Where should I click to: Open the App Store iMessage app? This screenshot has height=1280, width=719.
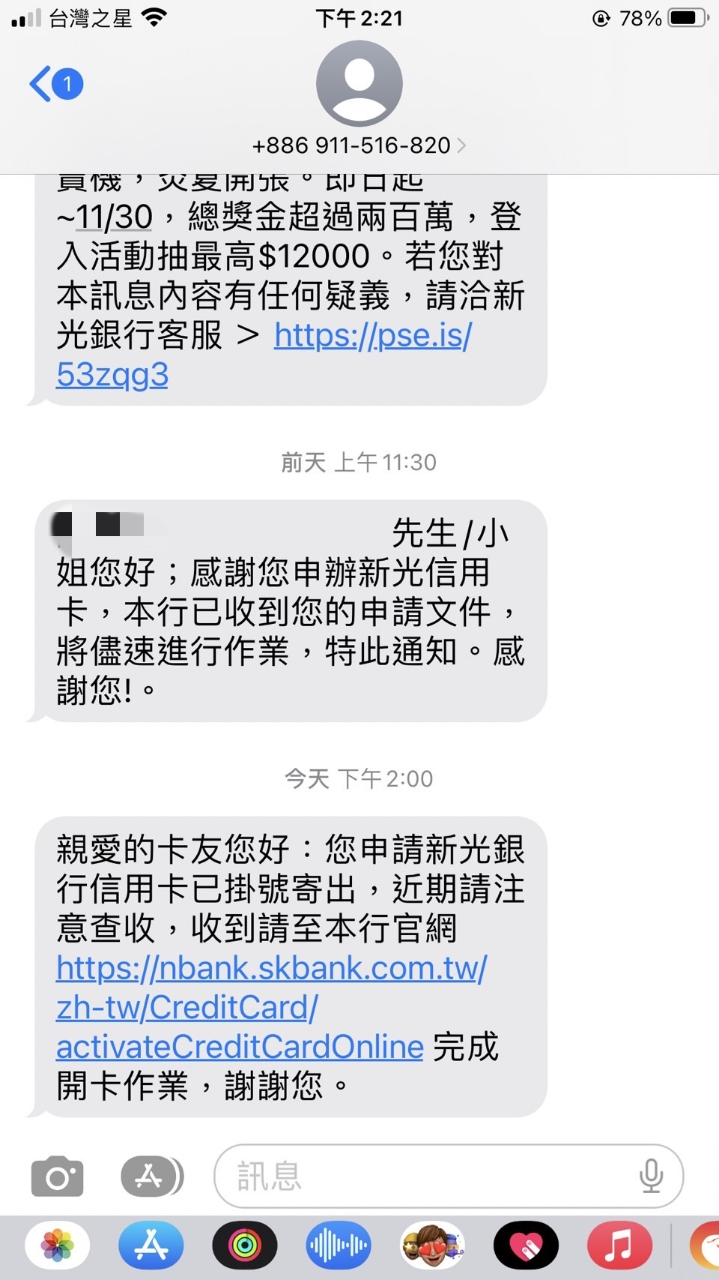(x=151, y=1246)
